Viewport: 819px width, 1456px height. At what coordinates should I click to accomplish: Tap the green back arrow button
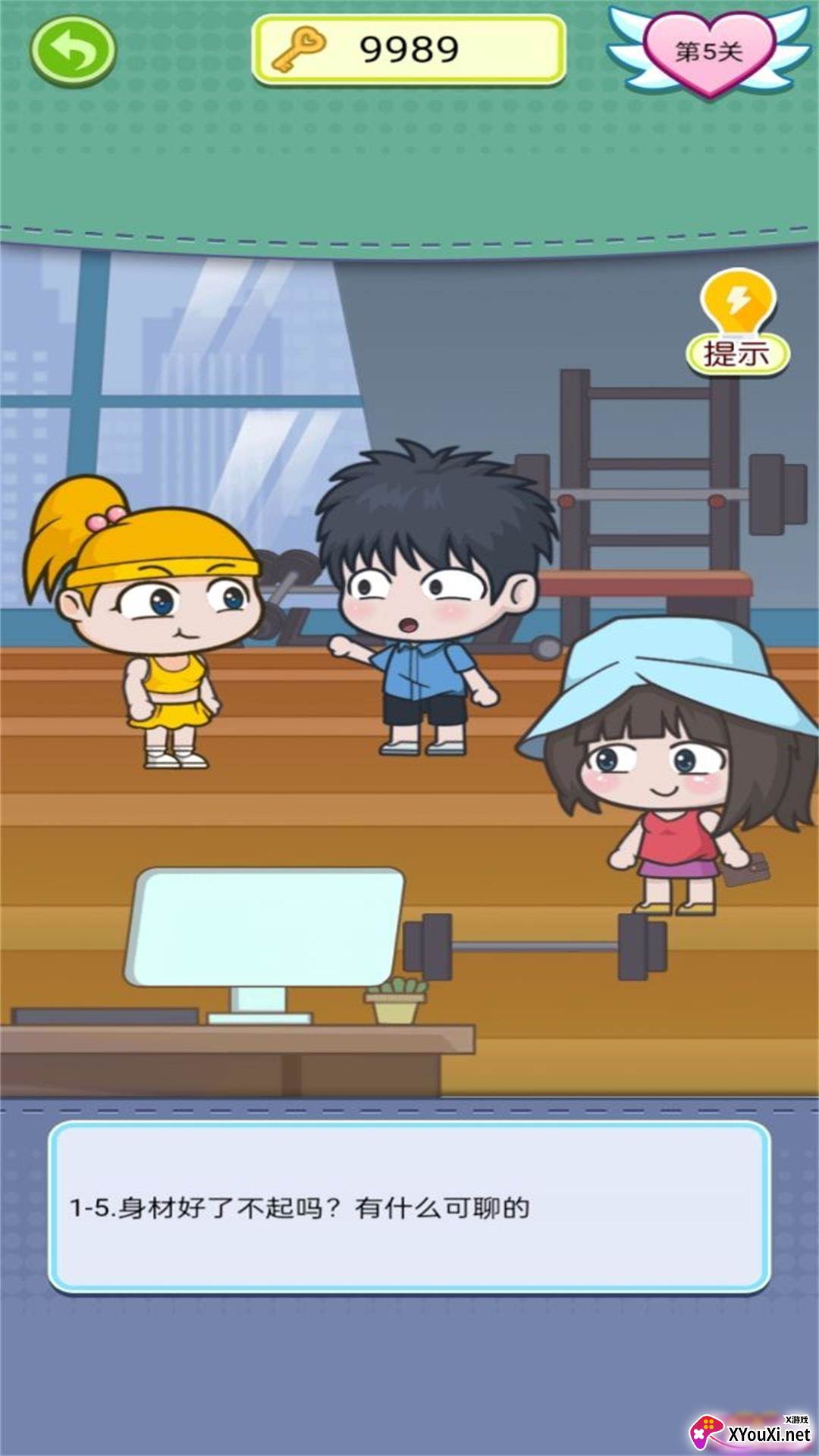[74, 51]
